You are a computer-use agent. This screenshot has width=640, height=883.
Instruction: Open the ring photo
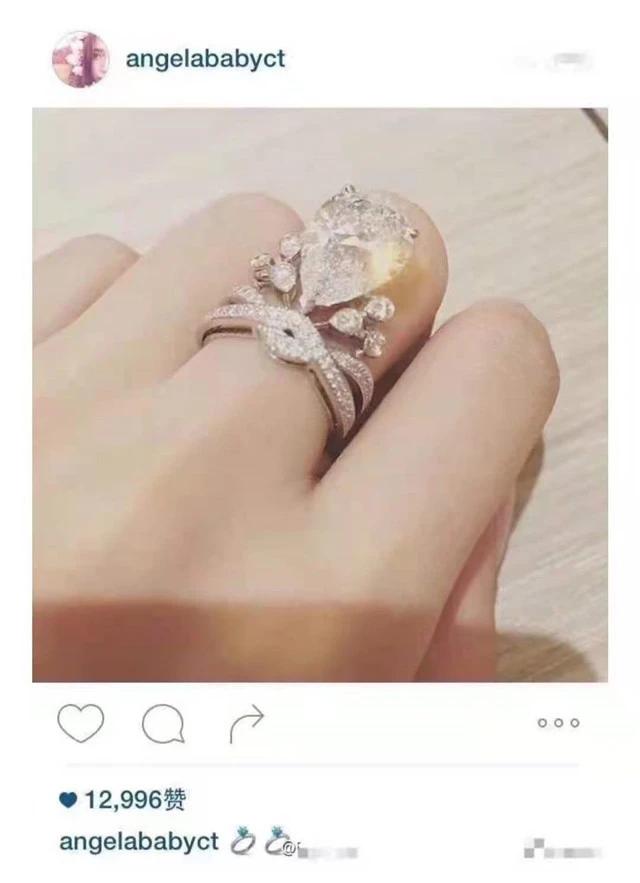click(x=320, y=395)
